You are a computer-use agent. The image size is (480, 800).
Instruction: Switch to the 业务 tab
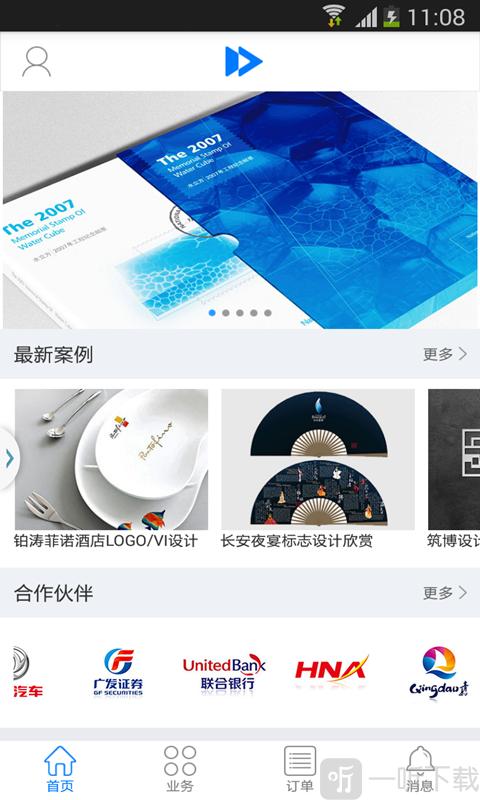[180, 769]
